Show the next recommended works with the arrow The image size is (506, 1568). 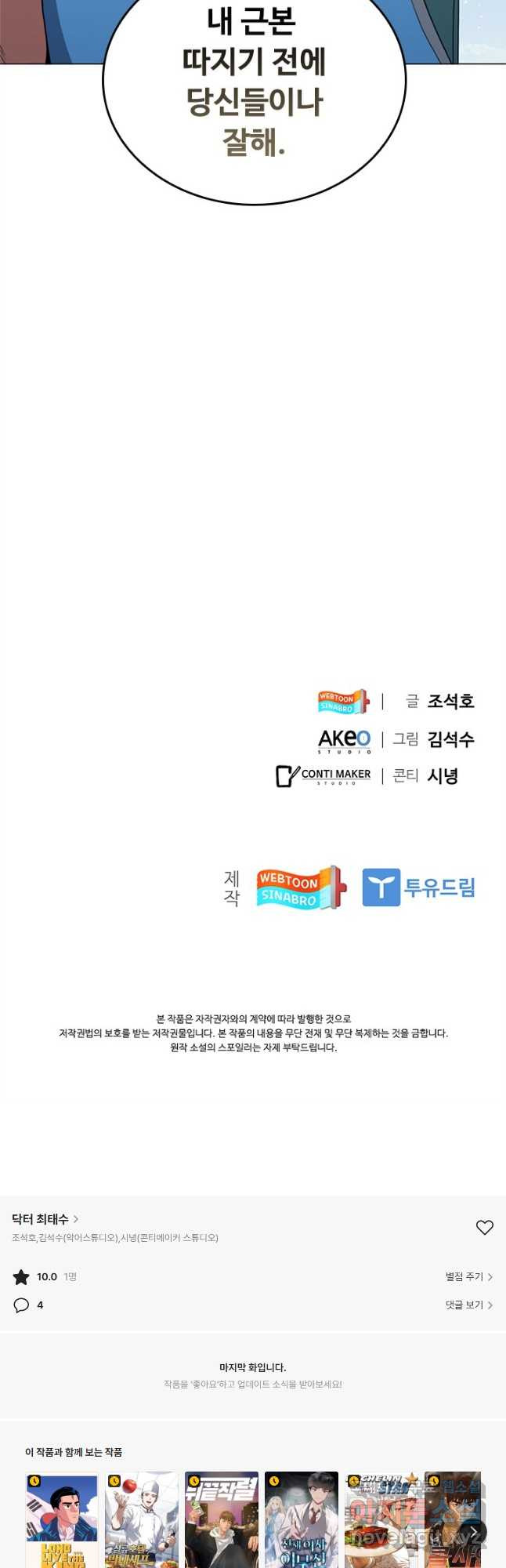click(473, 1531)
